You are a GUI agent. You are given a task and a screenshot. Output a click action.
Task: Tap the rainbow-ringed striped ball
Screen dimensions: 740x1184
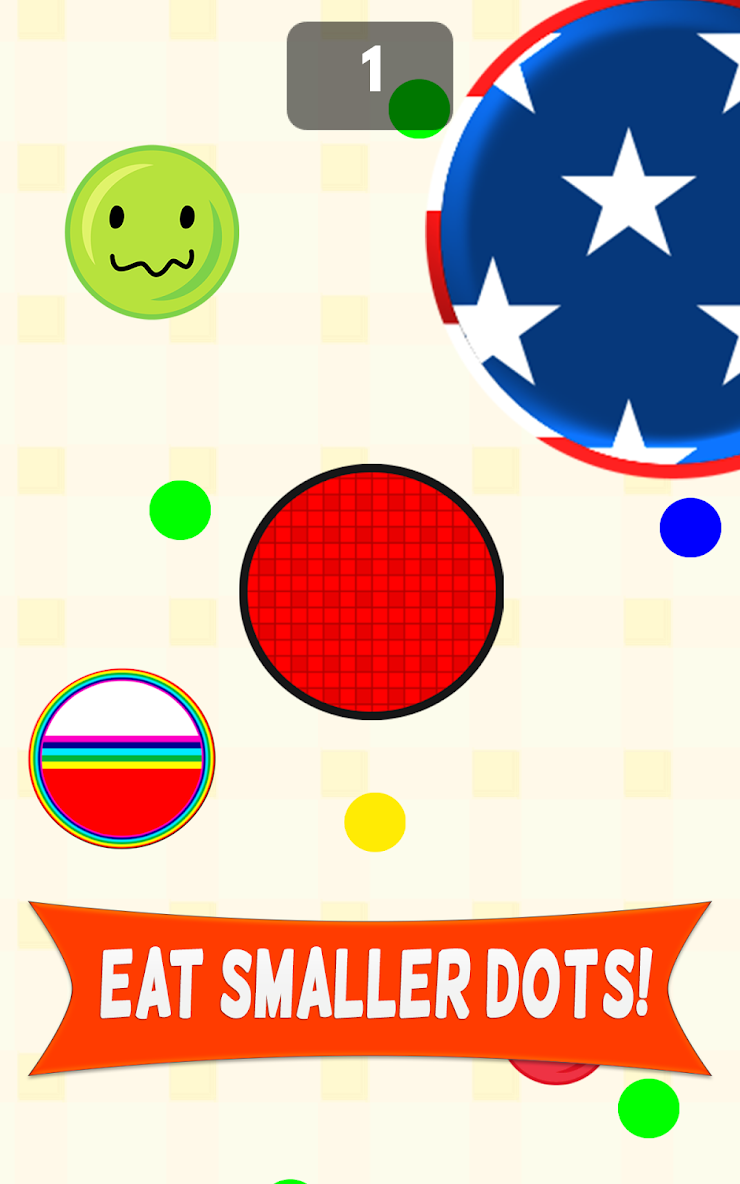click(120, 757)
